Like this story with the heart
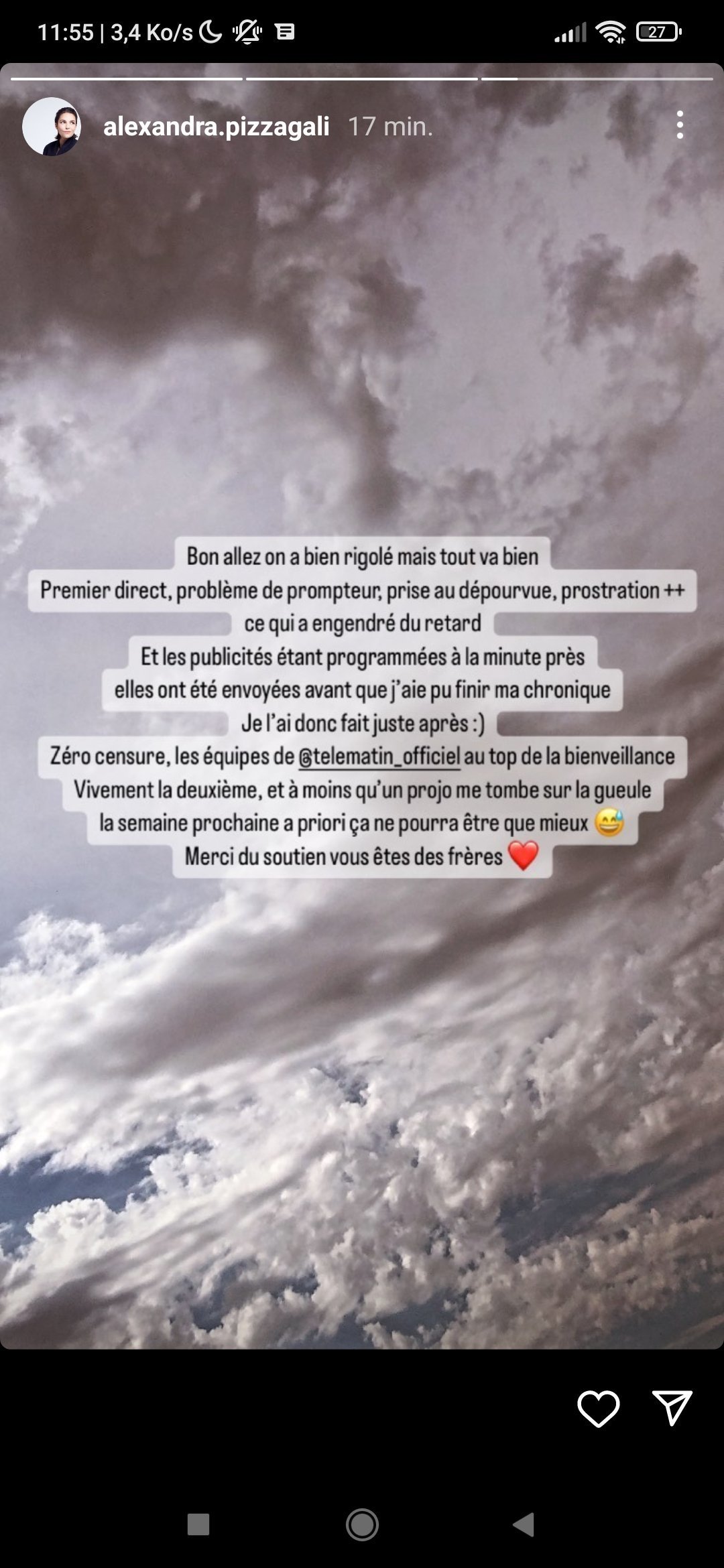The image size is (724, 1568). (x=598, y=1408)
